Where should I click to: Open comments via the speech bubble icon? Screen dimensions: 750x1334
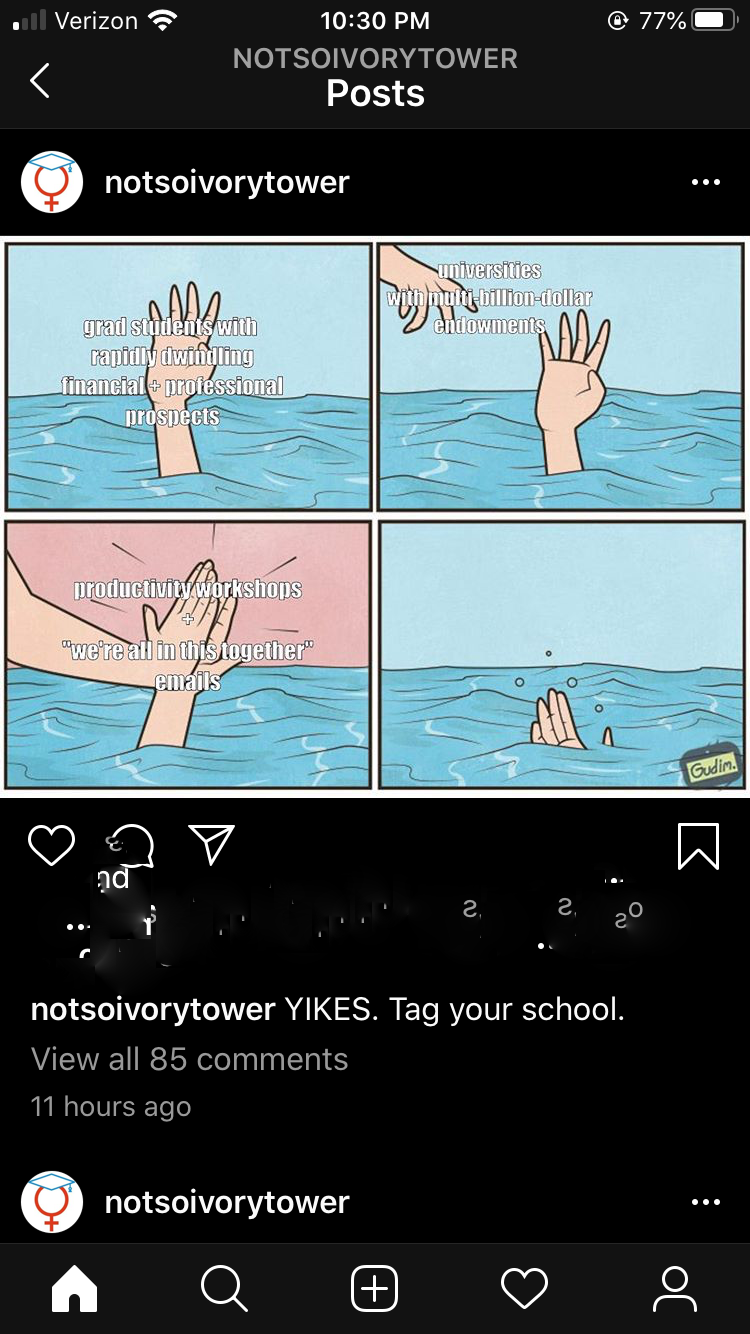[x=133, y=846]
